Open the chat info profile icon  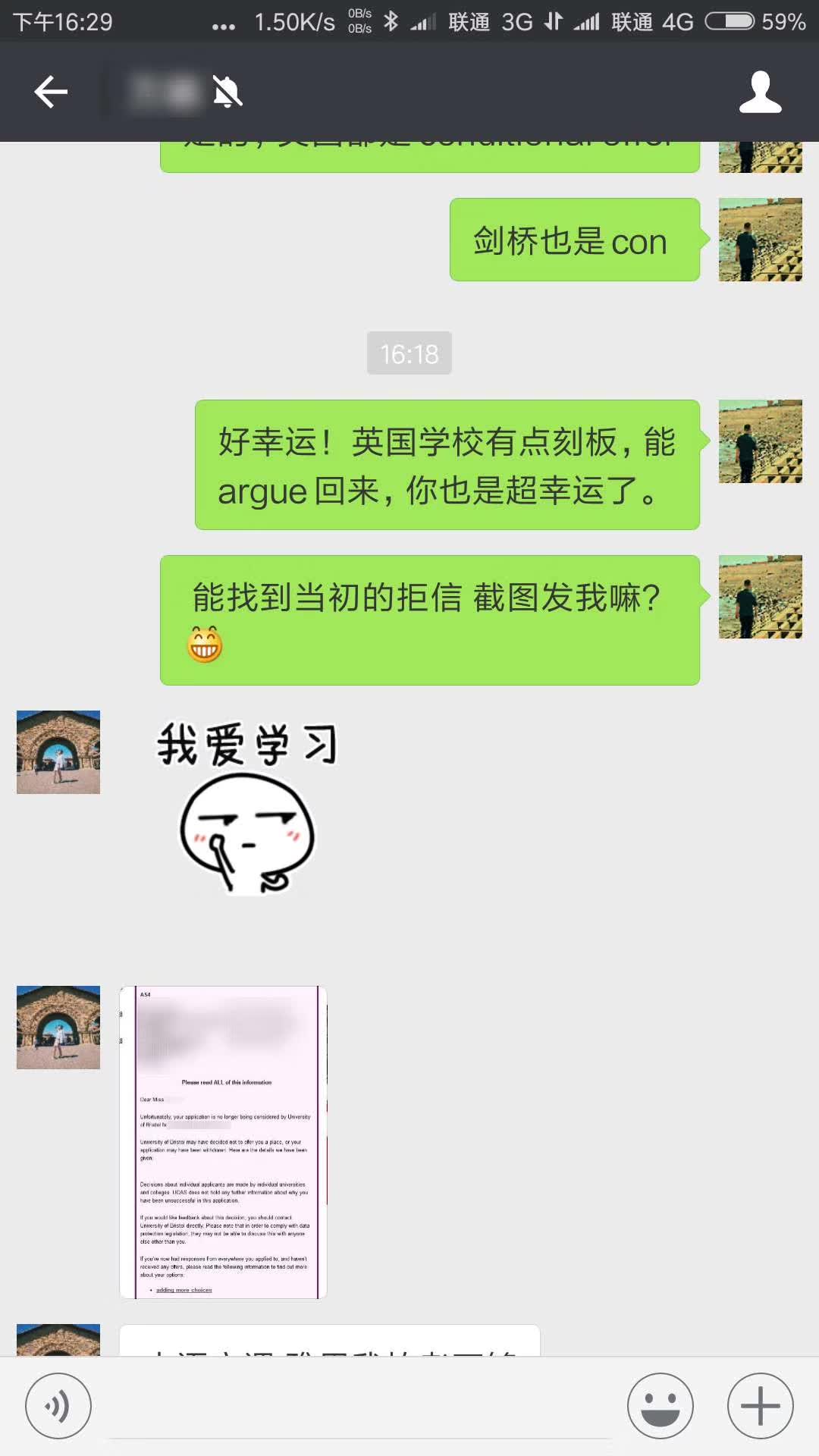click(760, 93)
